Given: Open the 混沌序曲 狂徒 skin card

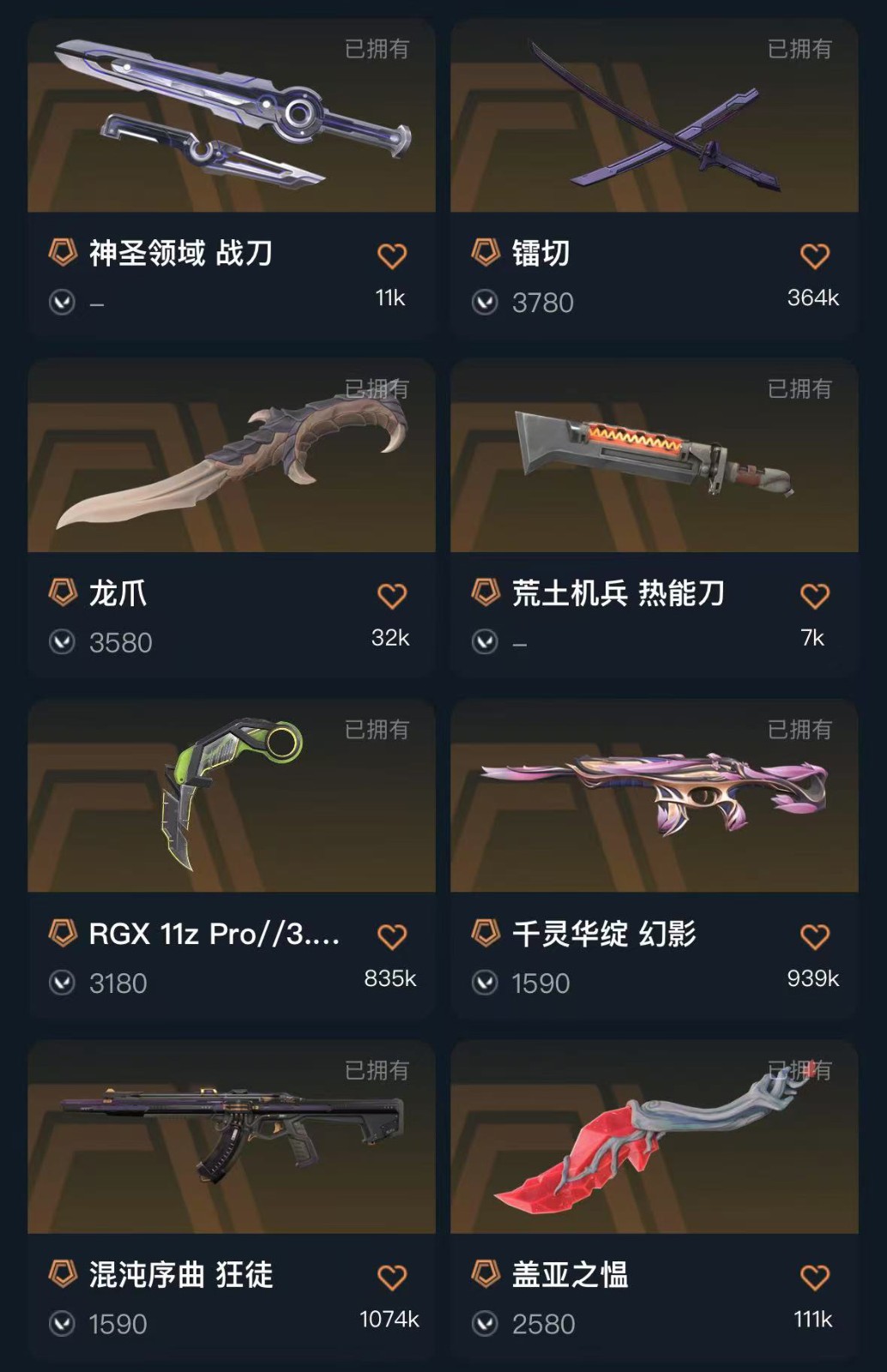Looking at the screenshot, I should [232, 1137].
